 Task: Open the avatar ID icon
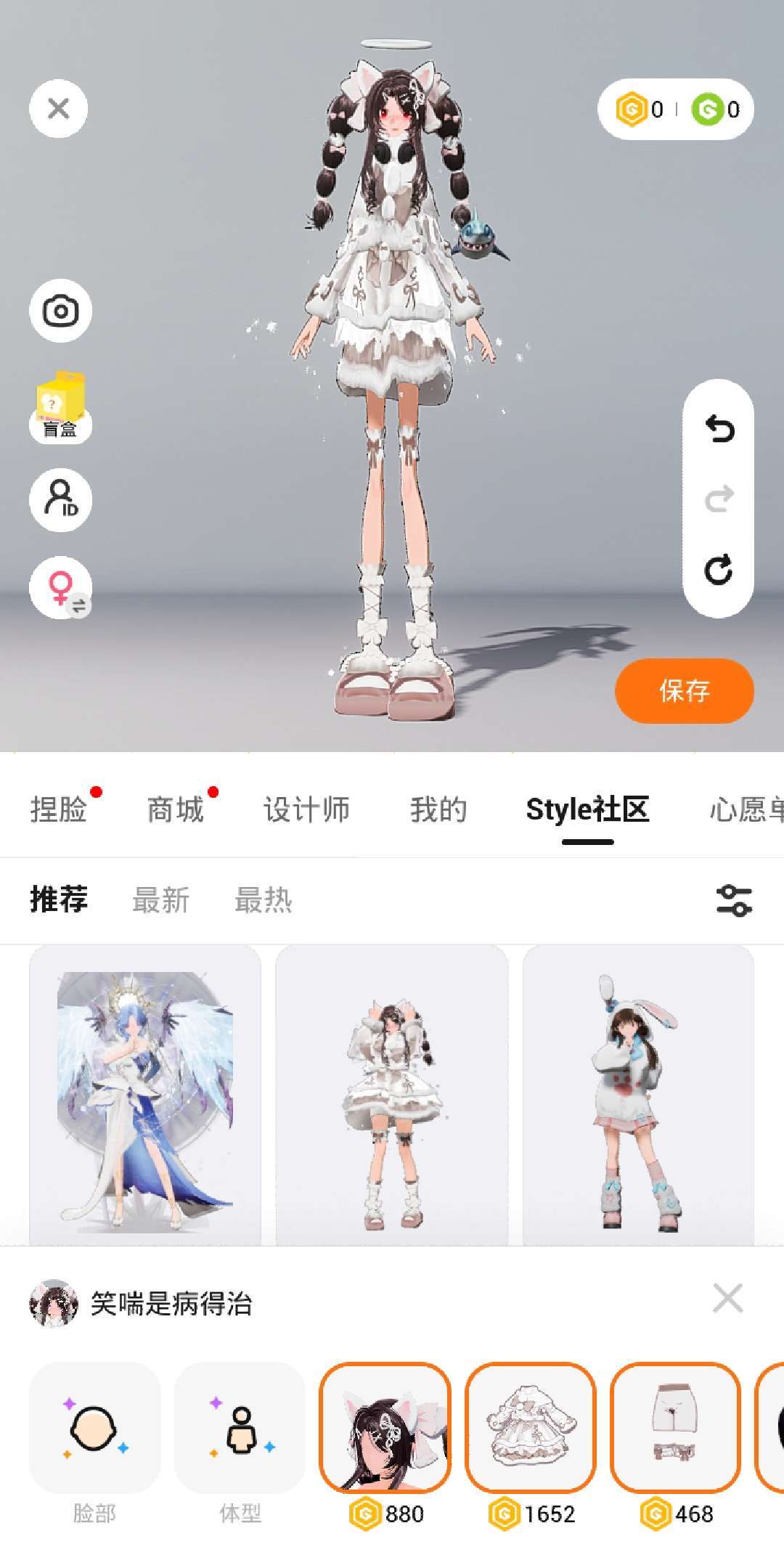(x=60, y=499)
